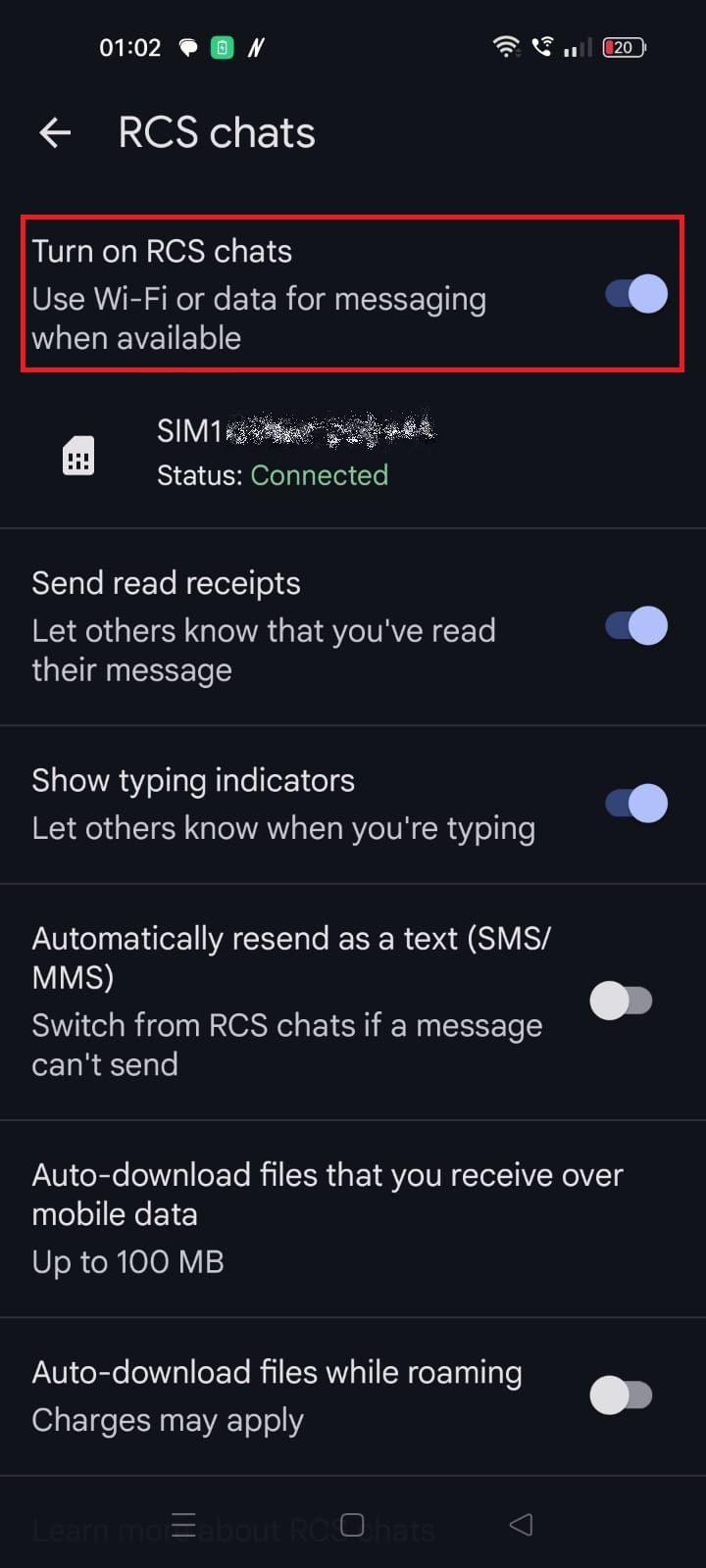Viewport: 706px width, 1568px height.
Task: Go back from RCS chats settings
Action: point(55,132)
